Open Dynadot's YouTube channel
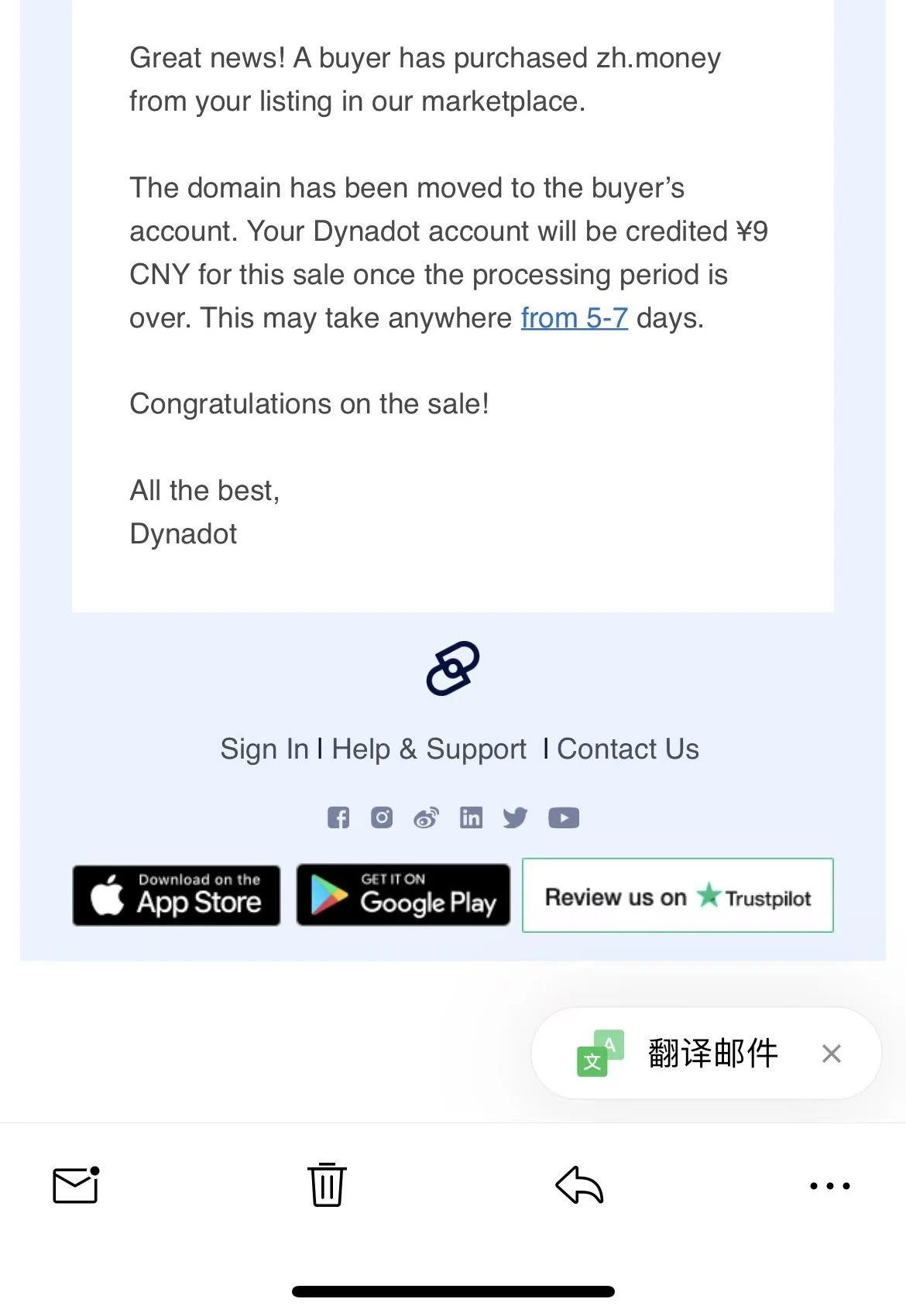The image size is (906, 1316). pyautogui.click(x=564, y=817)
